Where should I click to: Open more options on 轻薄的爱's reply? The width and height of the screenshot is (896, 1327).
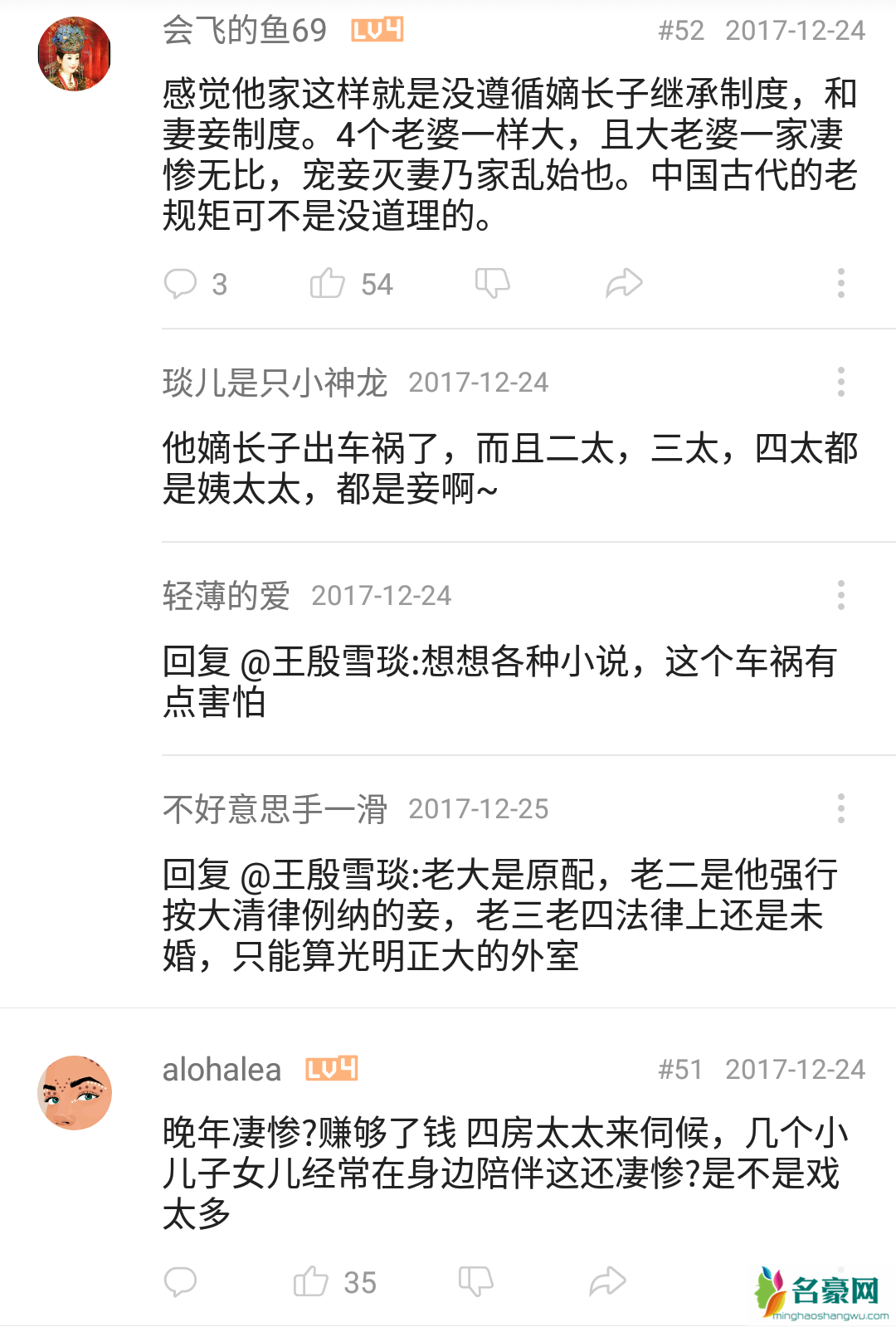pos(840,595)
